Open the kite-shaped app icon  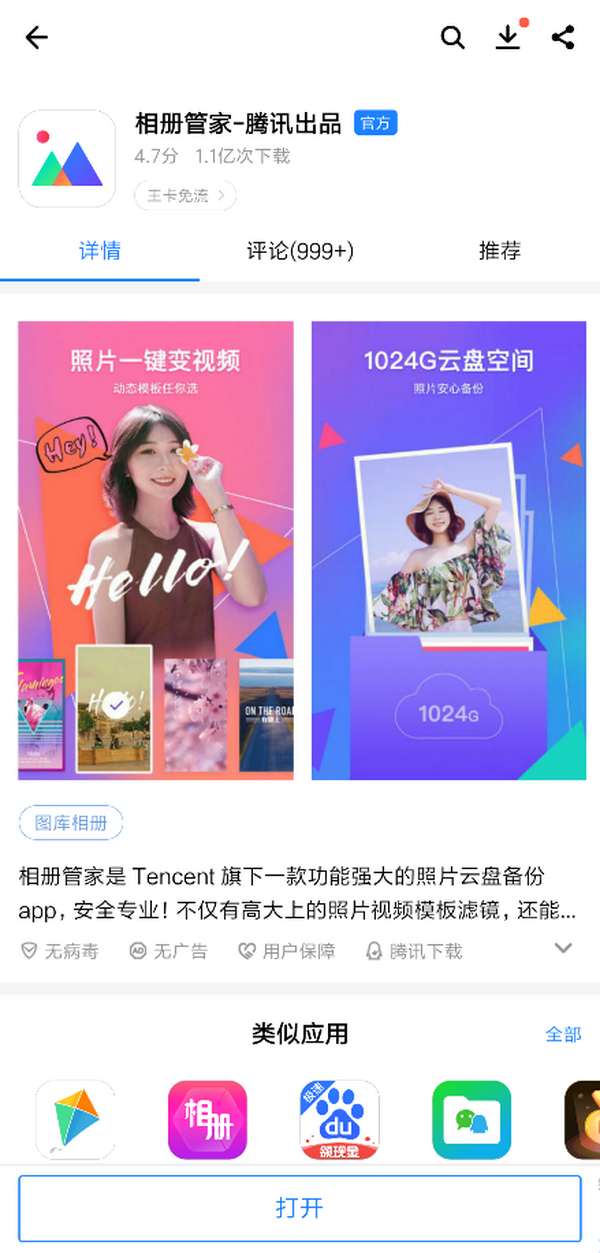75,1119
